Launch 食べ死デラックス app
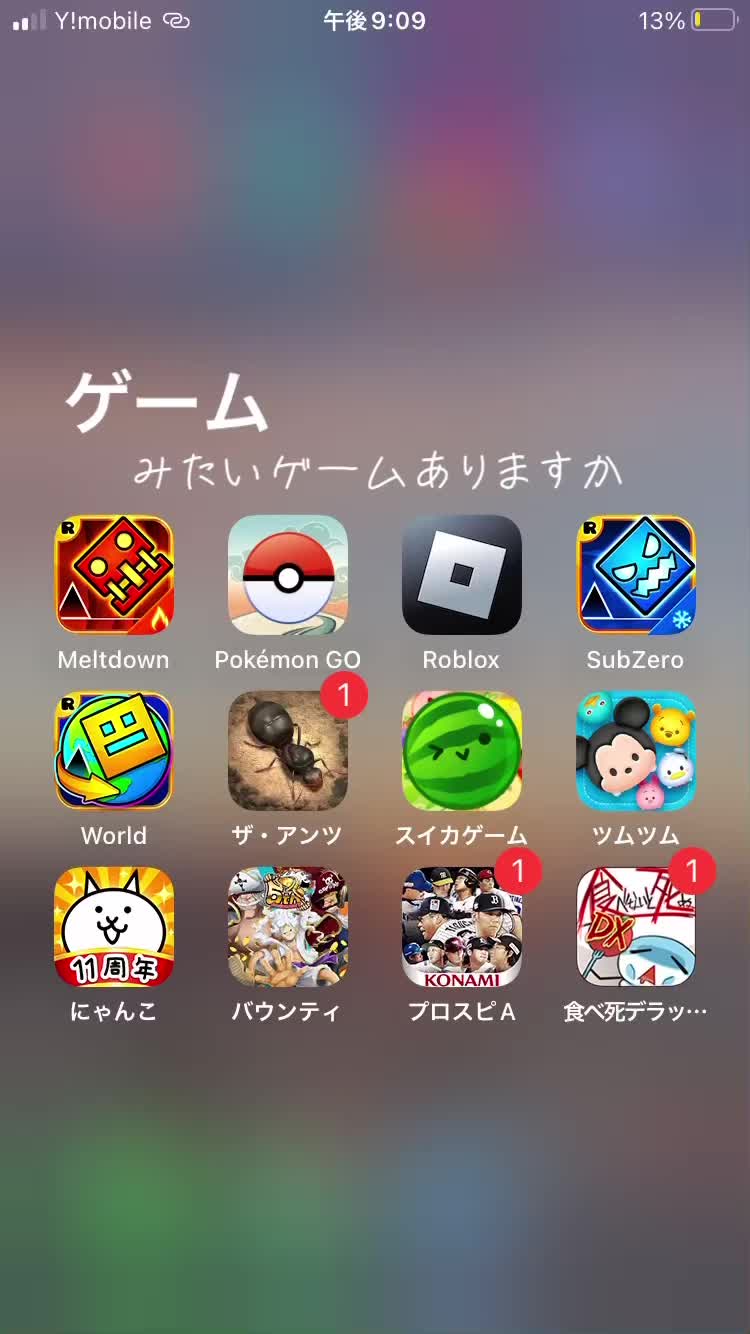The height and width of the screenshot is (1334, 750). coord(636,927)
